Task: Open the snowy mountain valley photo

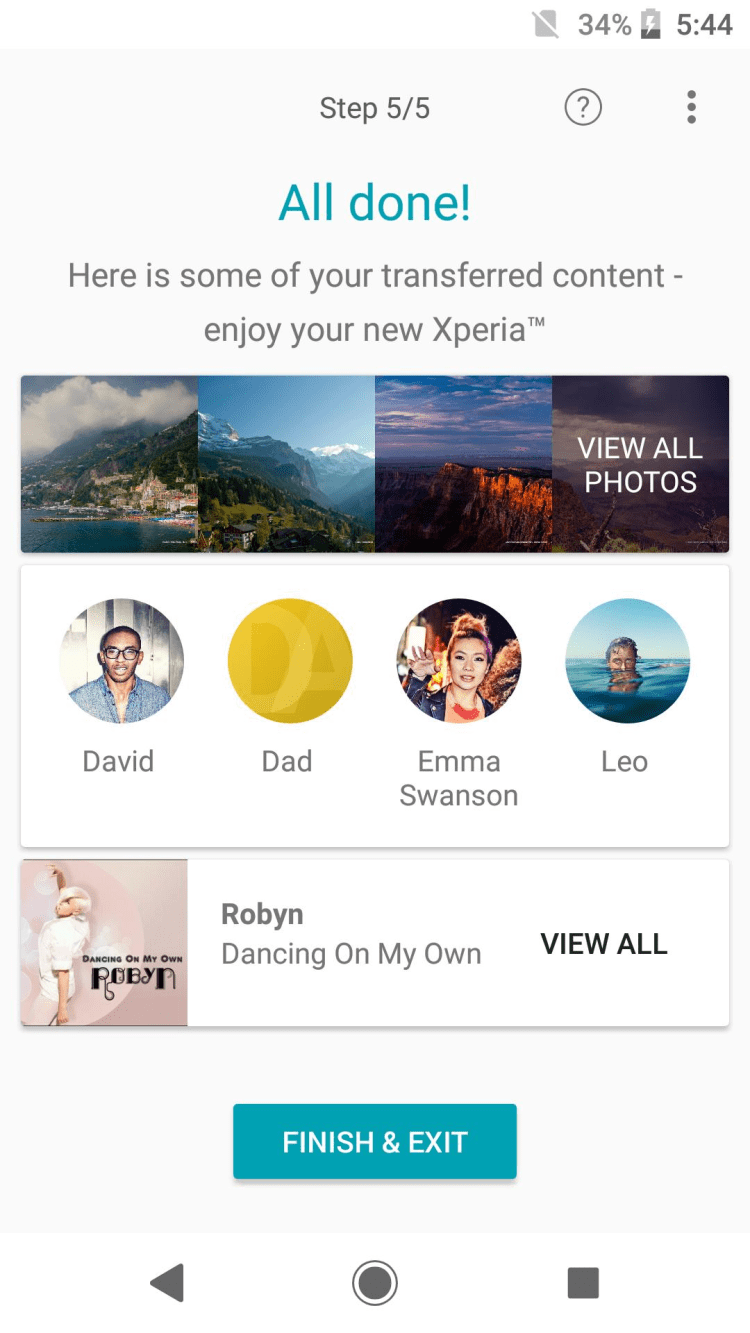Action: [286, 464]
